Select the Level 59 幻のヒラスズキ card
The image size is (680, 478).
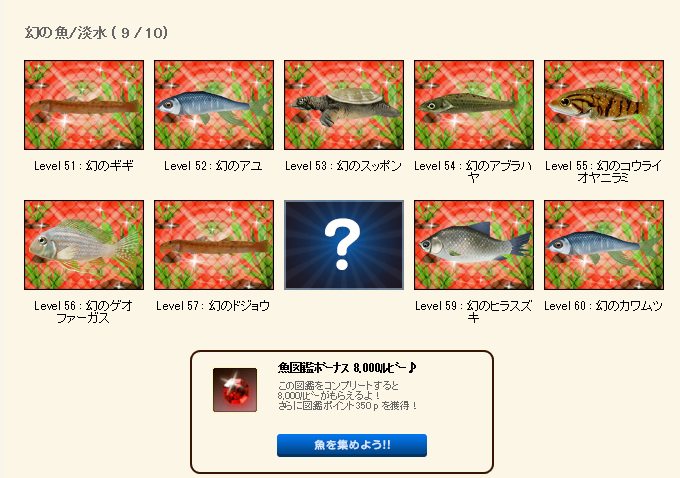point(473,245)
